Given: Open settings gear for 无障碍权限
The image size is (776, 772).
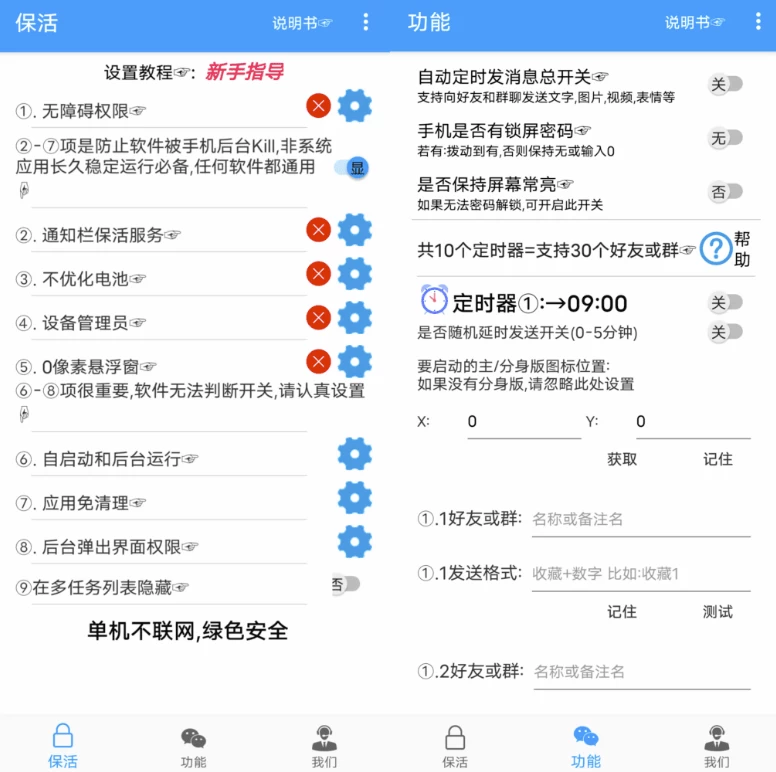Looking at the screenshot, I should pyautogui.click(x=354, y=105).
